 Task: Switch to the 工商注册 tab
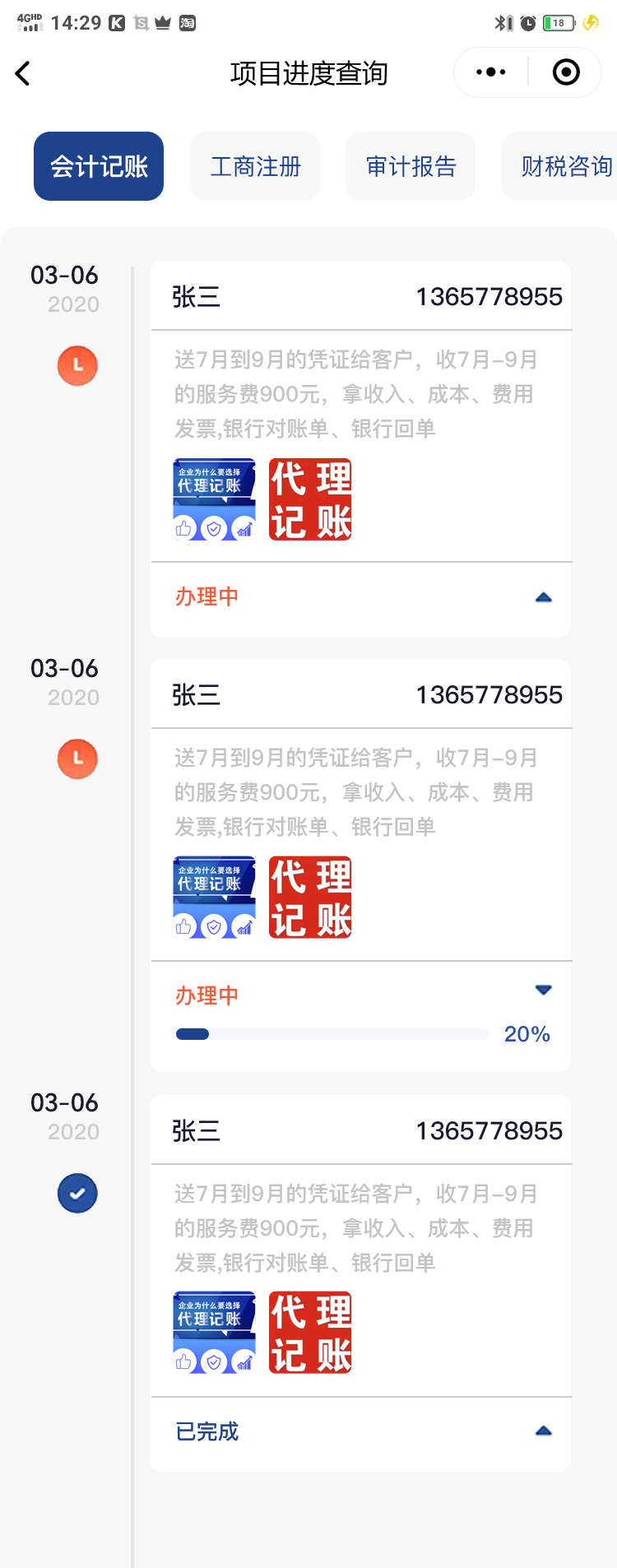(255, 166)
